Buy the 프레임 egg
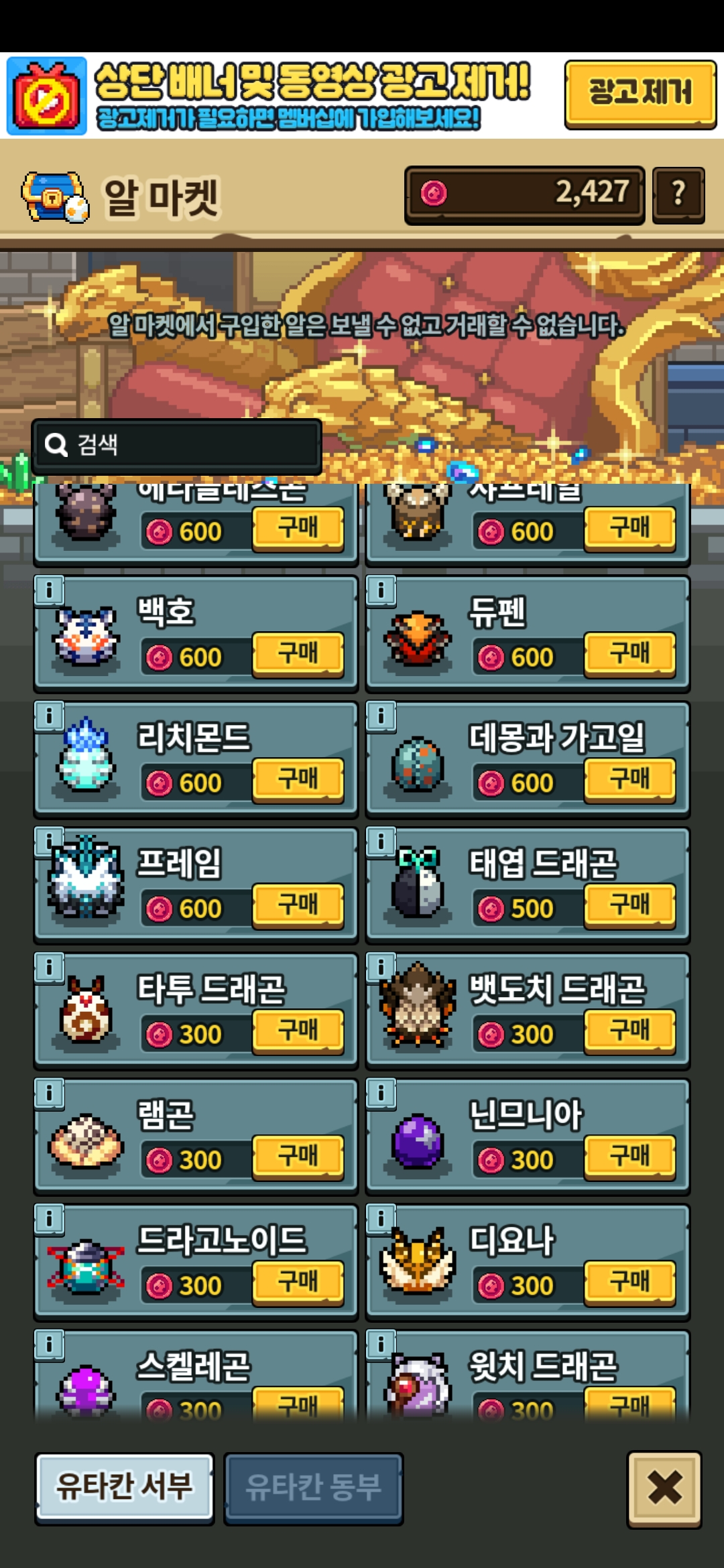This screenshot has height=1568, width=724. point(298,905)
